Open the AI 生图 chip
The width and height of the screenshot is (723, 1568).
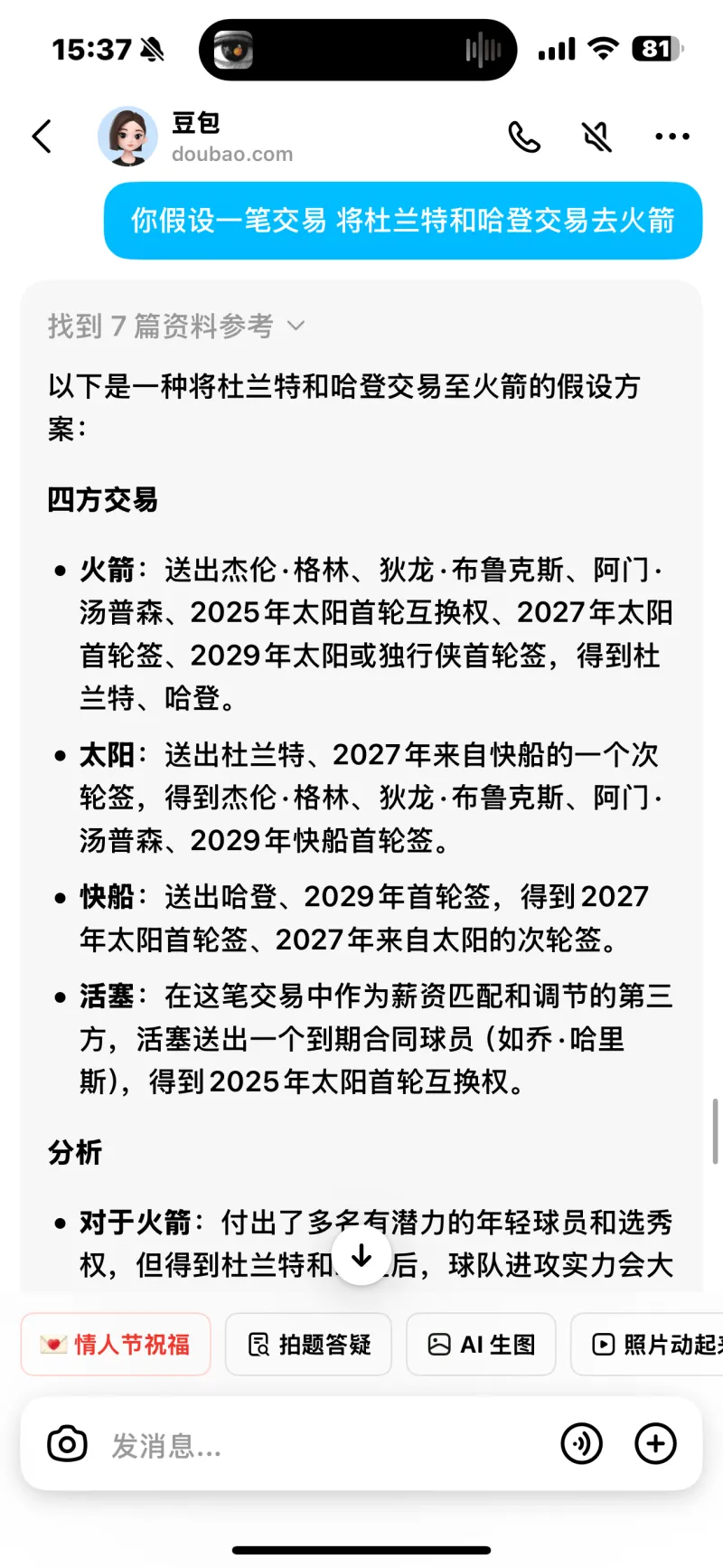coord(481,1345)
